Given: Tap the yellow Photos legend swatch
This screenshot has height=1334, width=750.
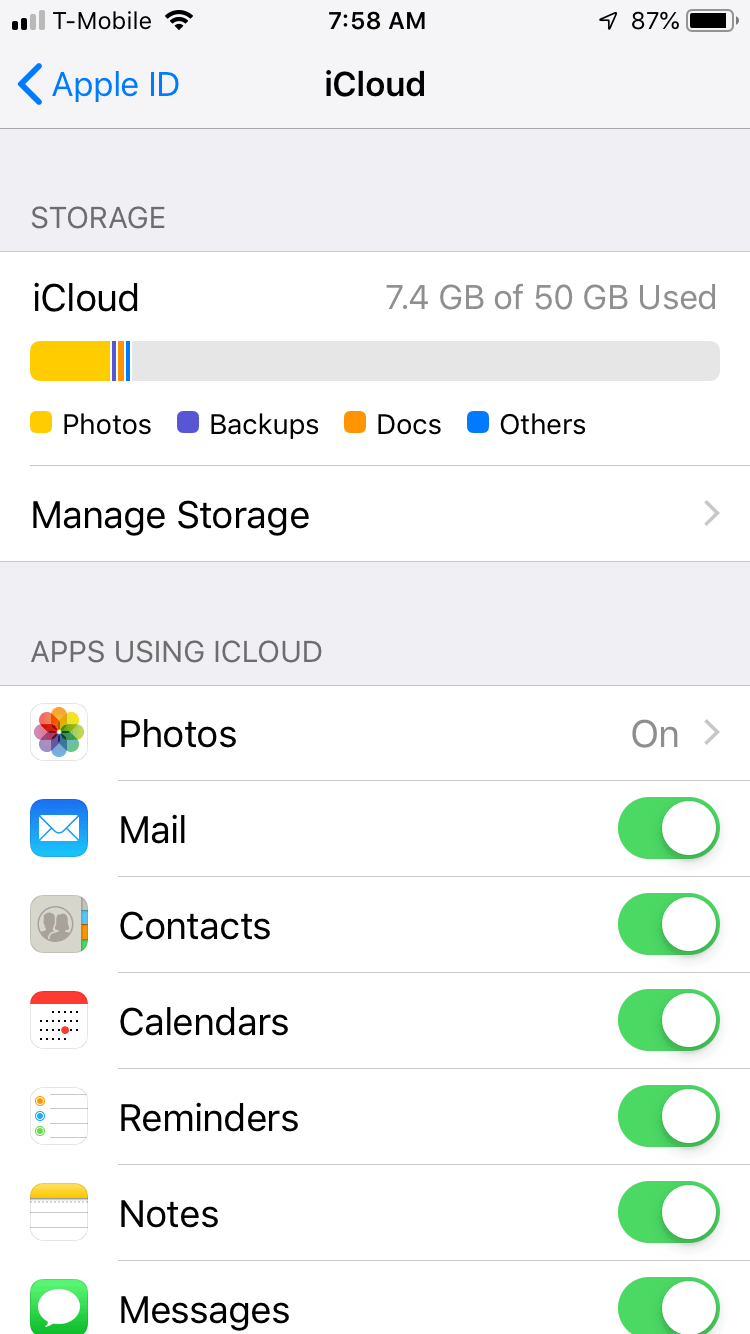Looking at the screenshot, I should coord(41,423).
